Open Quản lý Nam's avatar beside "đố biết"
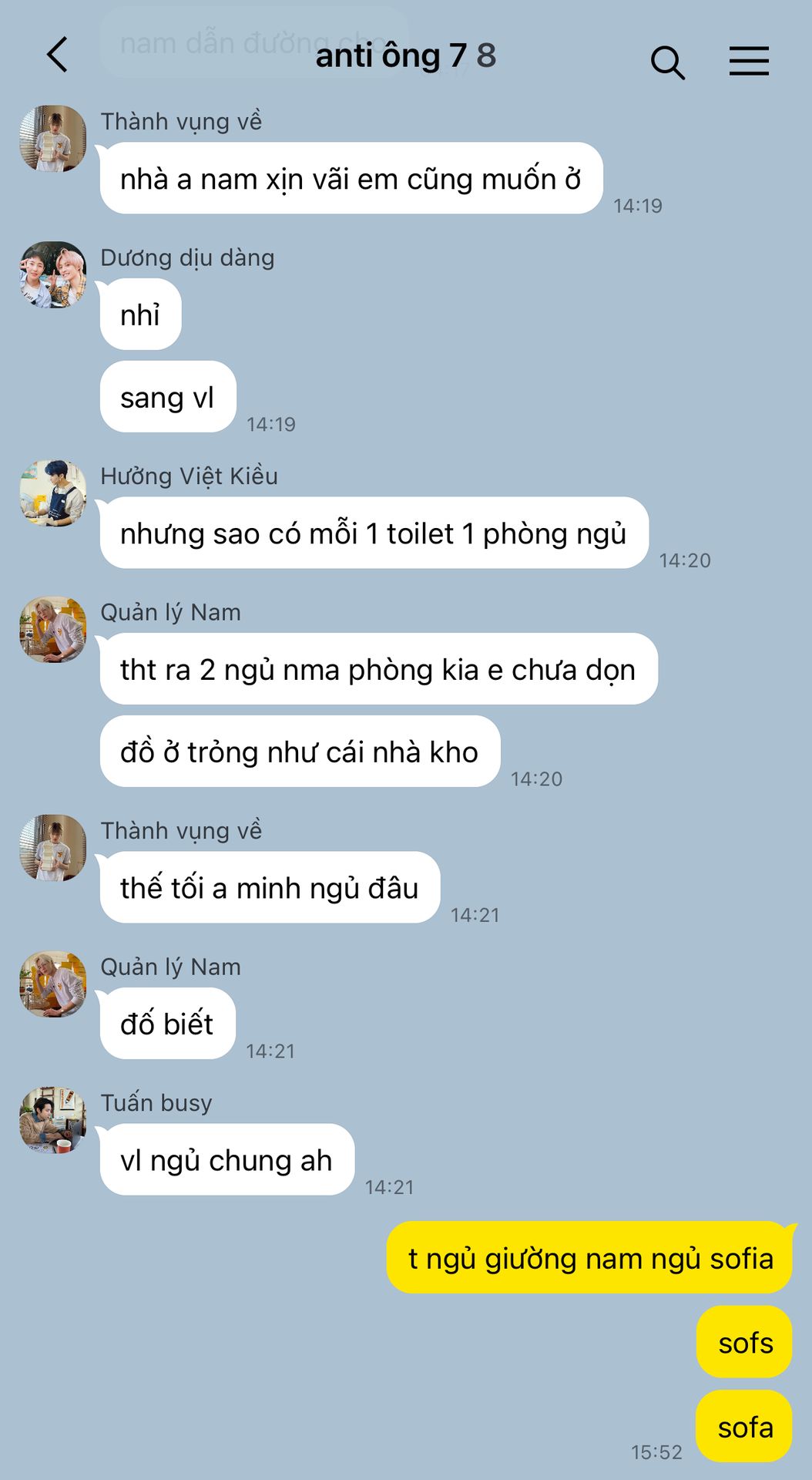 [52, 984]
